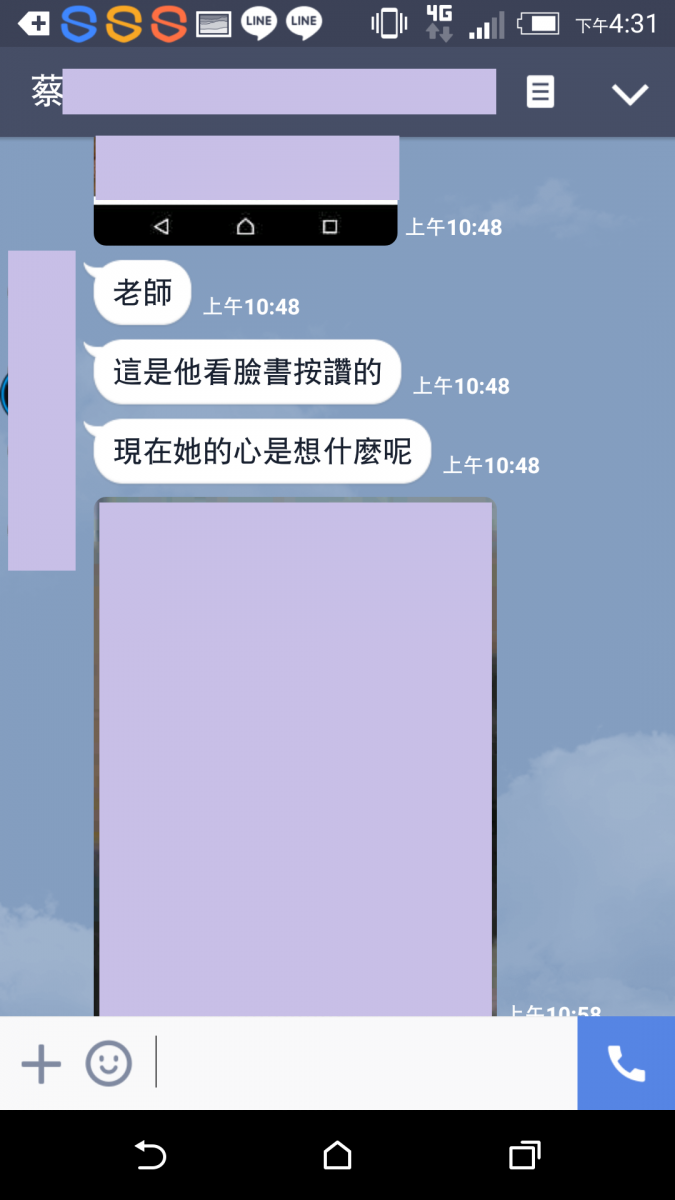This screenshot has height=1200, width=675.
Task: Go back using the system back button
Action: point(150,1156)
